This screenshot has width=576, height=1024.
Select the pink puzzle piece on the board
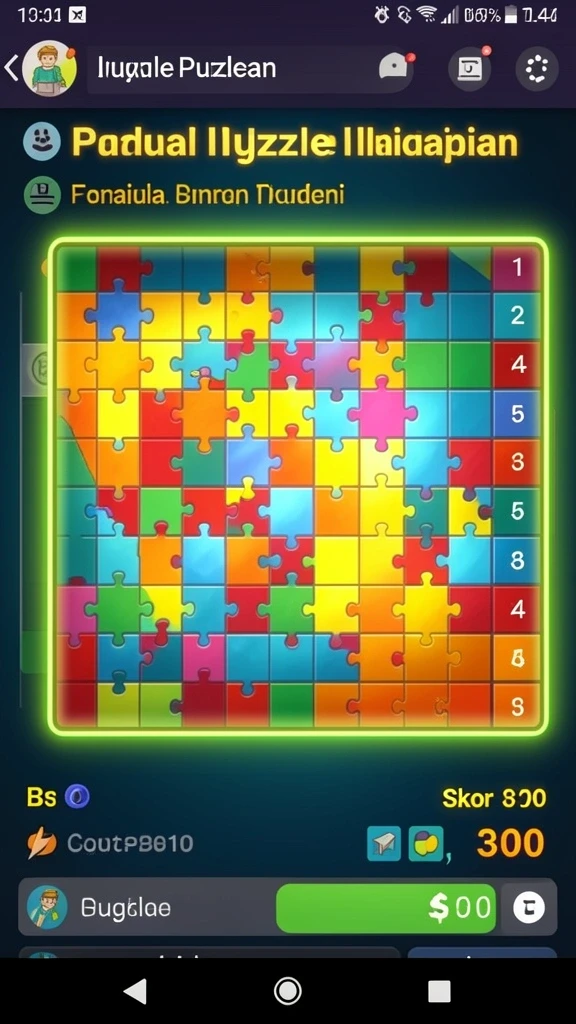pos(383,413)
